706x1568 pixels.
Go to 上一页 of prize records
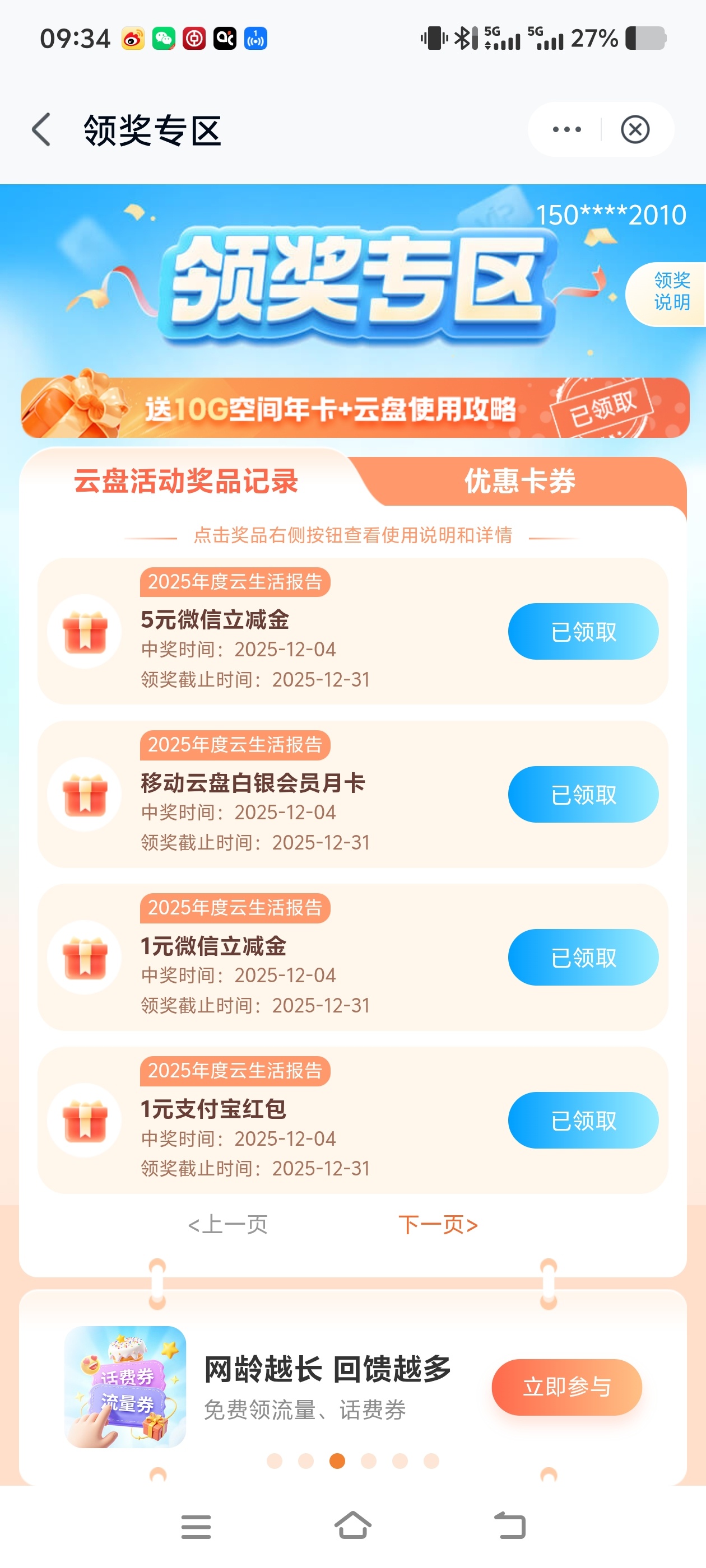[x=228, y=1224]
